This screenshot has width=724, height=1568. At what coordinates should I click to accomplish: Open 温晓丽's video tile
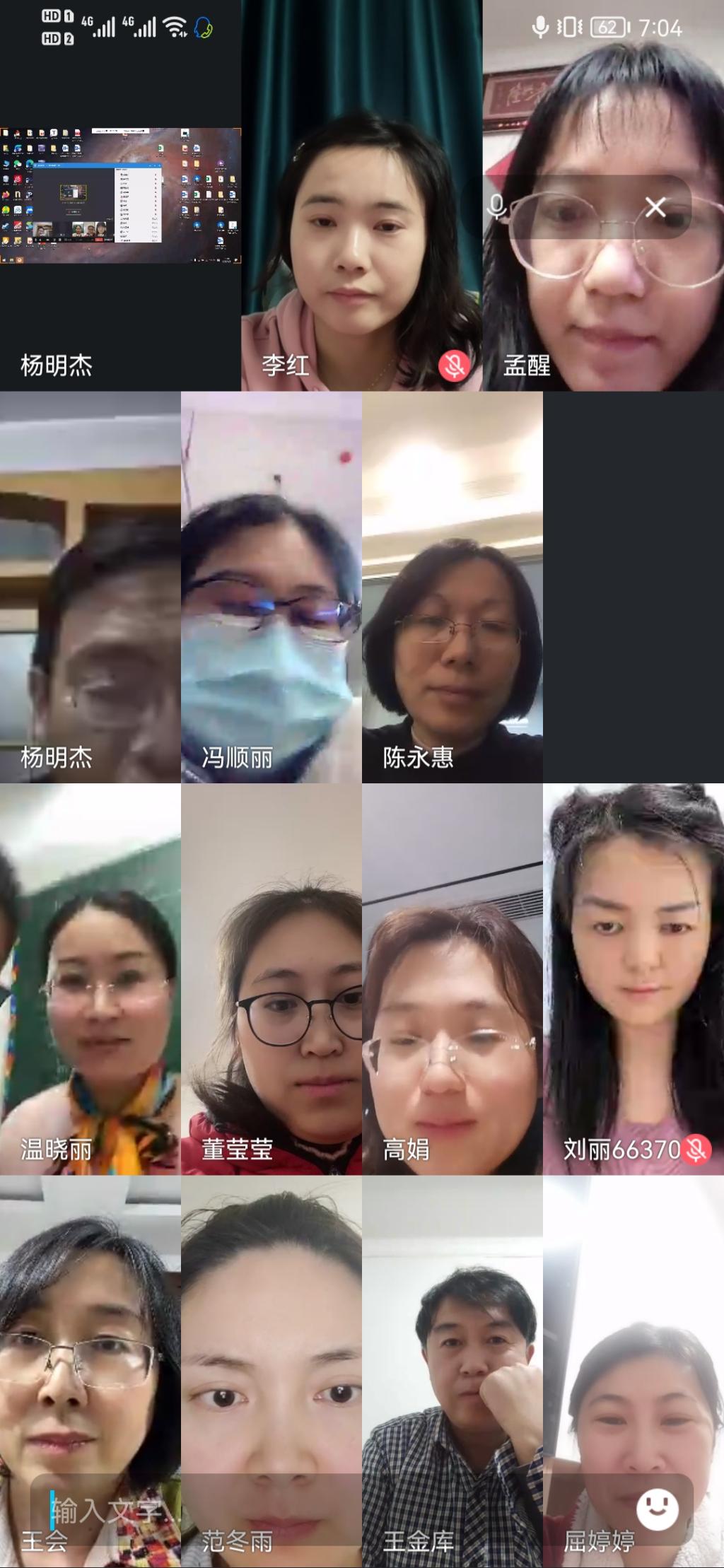[x=90, y=979]
